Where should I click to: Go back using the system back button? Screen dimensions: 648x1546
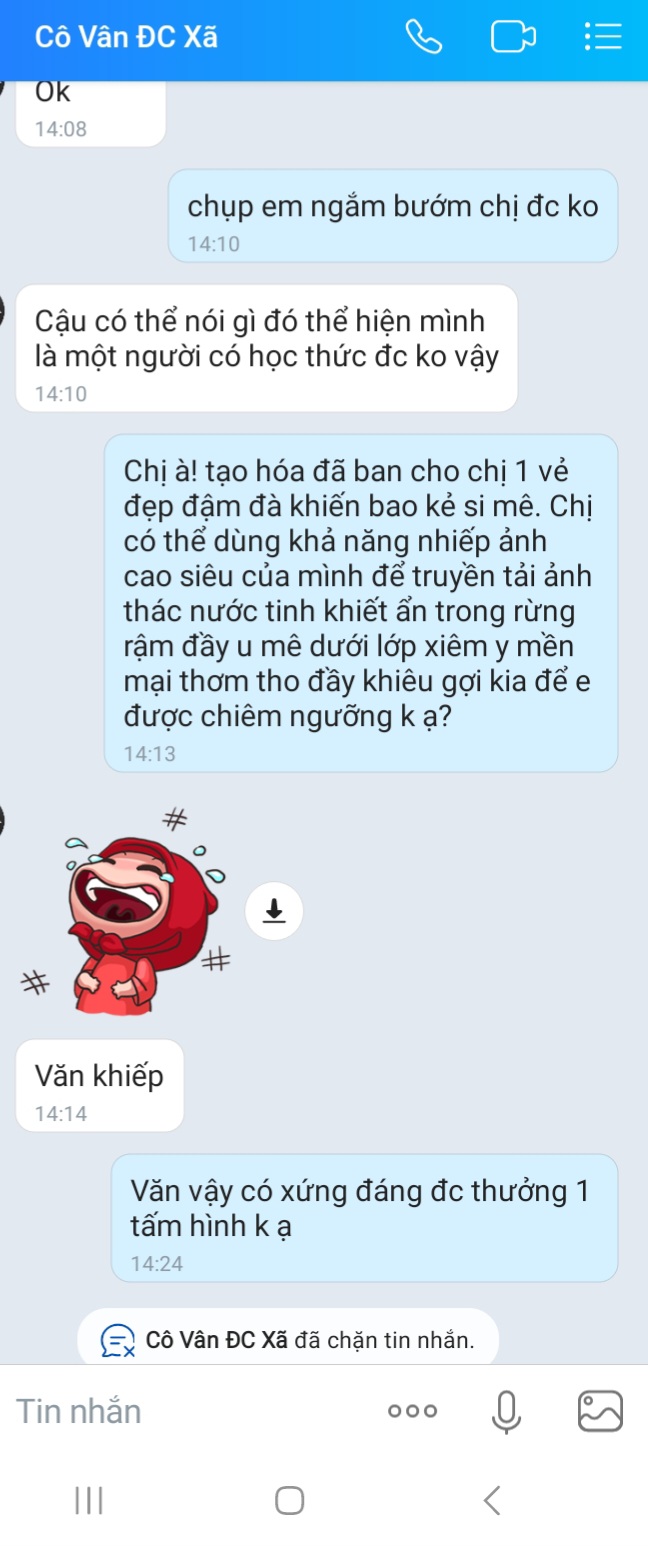tap(491, 1500)
